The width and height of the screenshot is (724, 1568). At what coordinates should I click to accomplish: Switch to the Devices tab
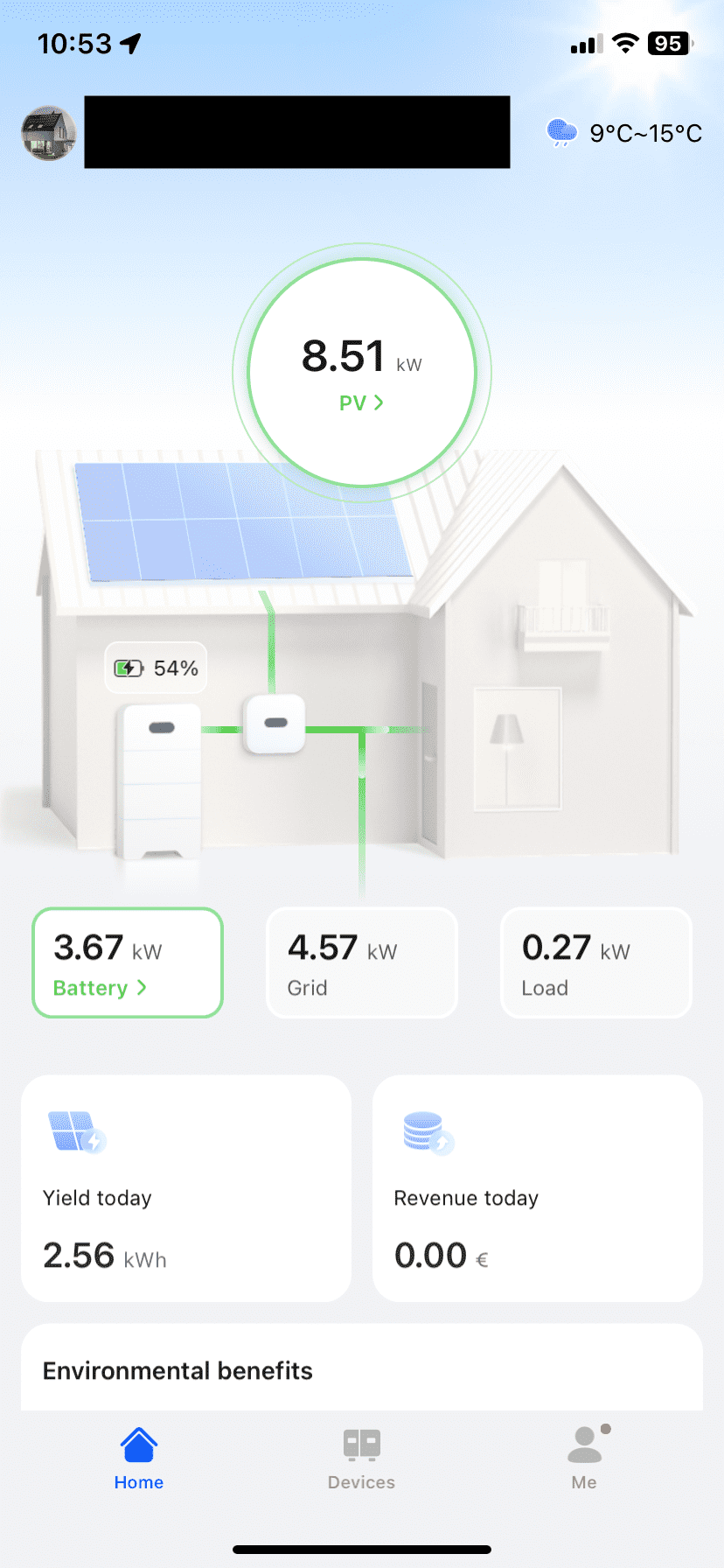pyautogui.click(x=361, y=1458)
